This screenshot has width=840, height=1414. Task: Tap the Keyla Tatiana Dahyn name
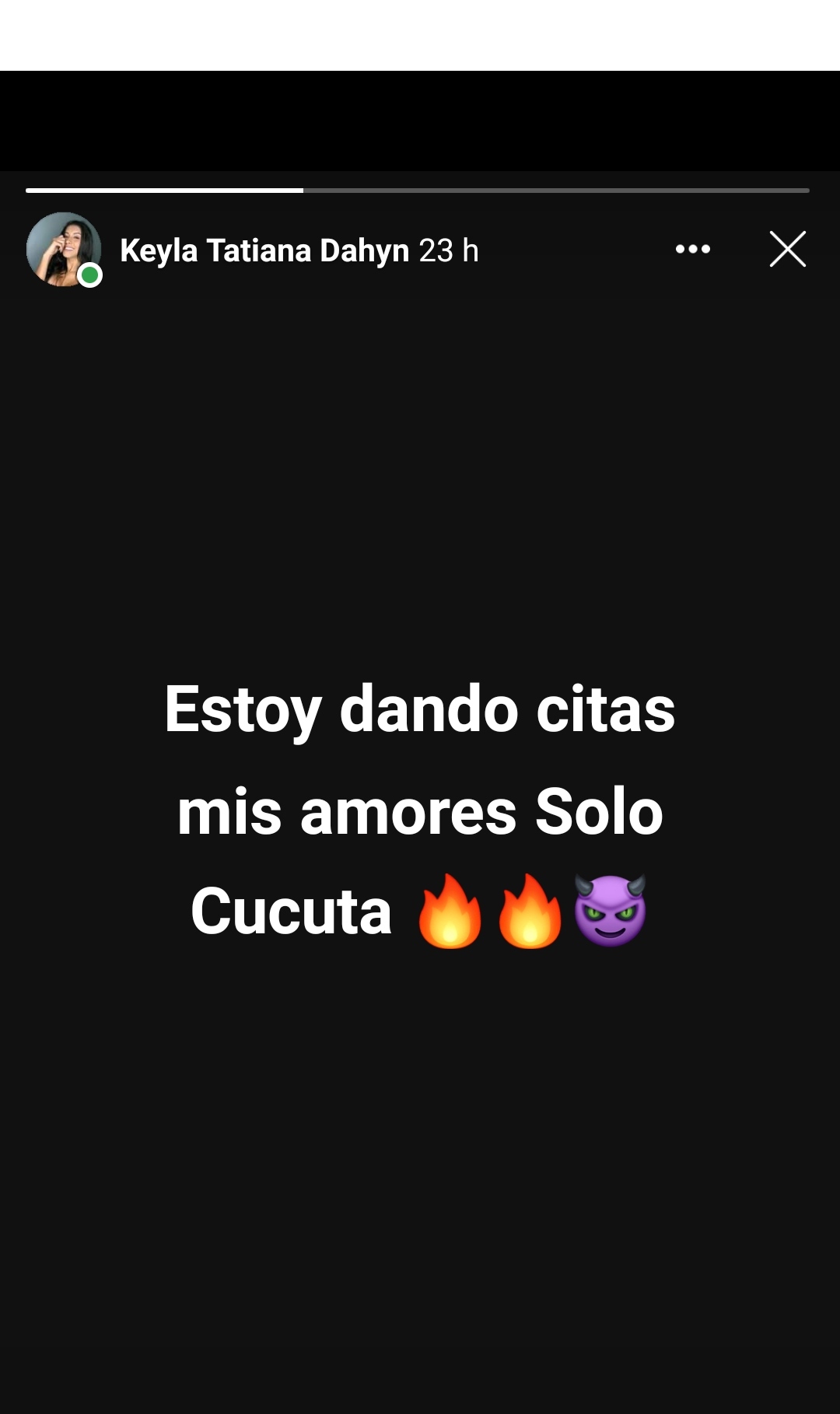click(x=264, y=250)
